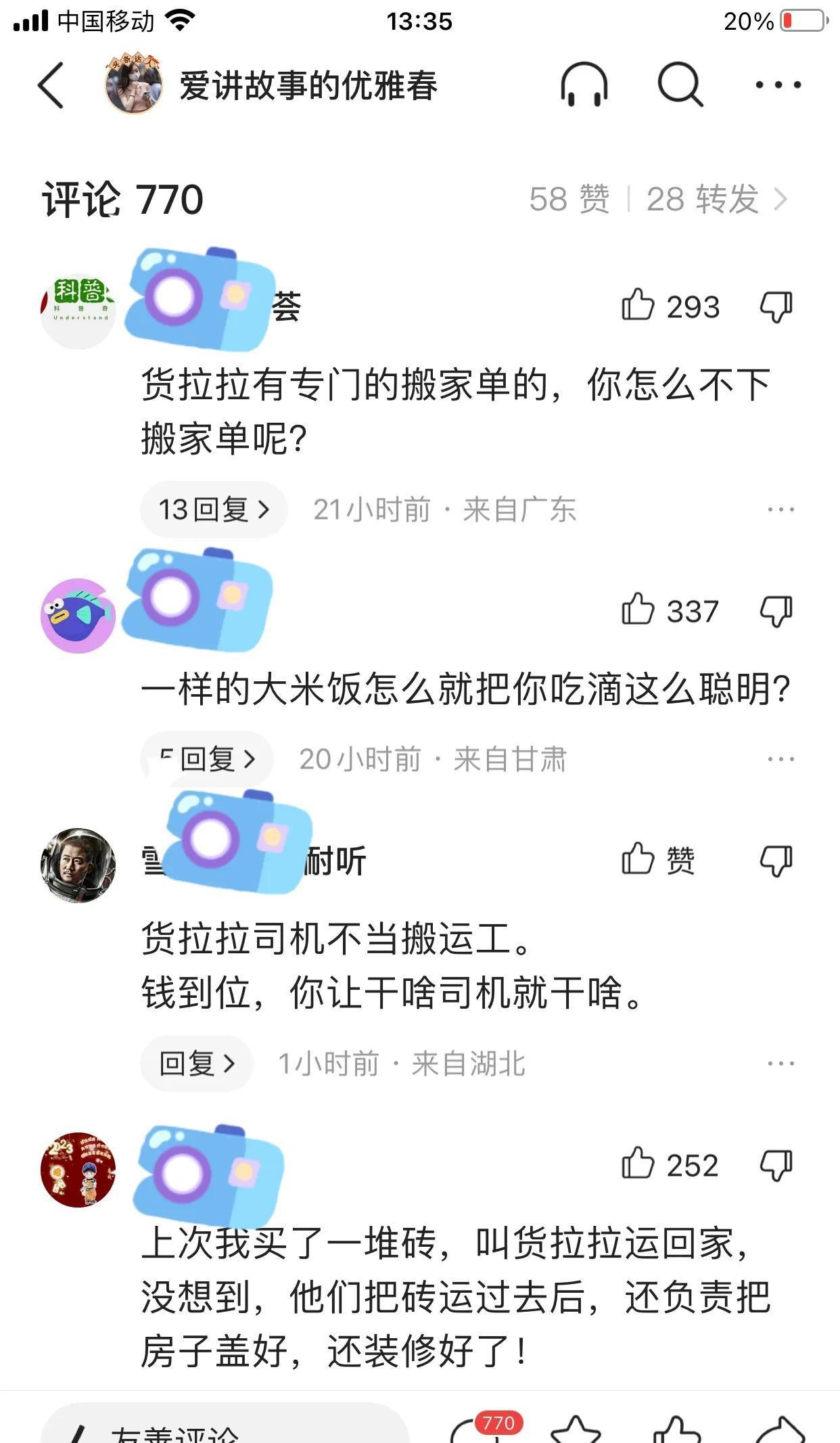Dislike the comment about 搬家单
Image resolution: width=840 pixels, height=1443 pixels.
point(776,306)
